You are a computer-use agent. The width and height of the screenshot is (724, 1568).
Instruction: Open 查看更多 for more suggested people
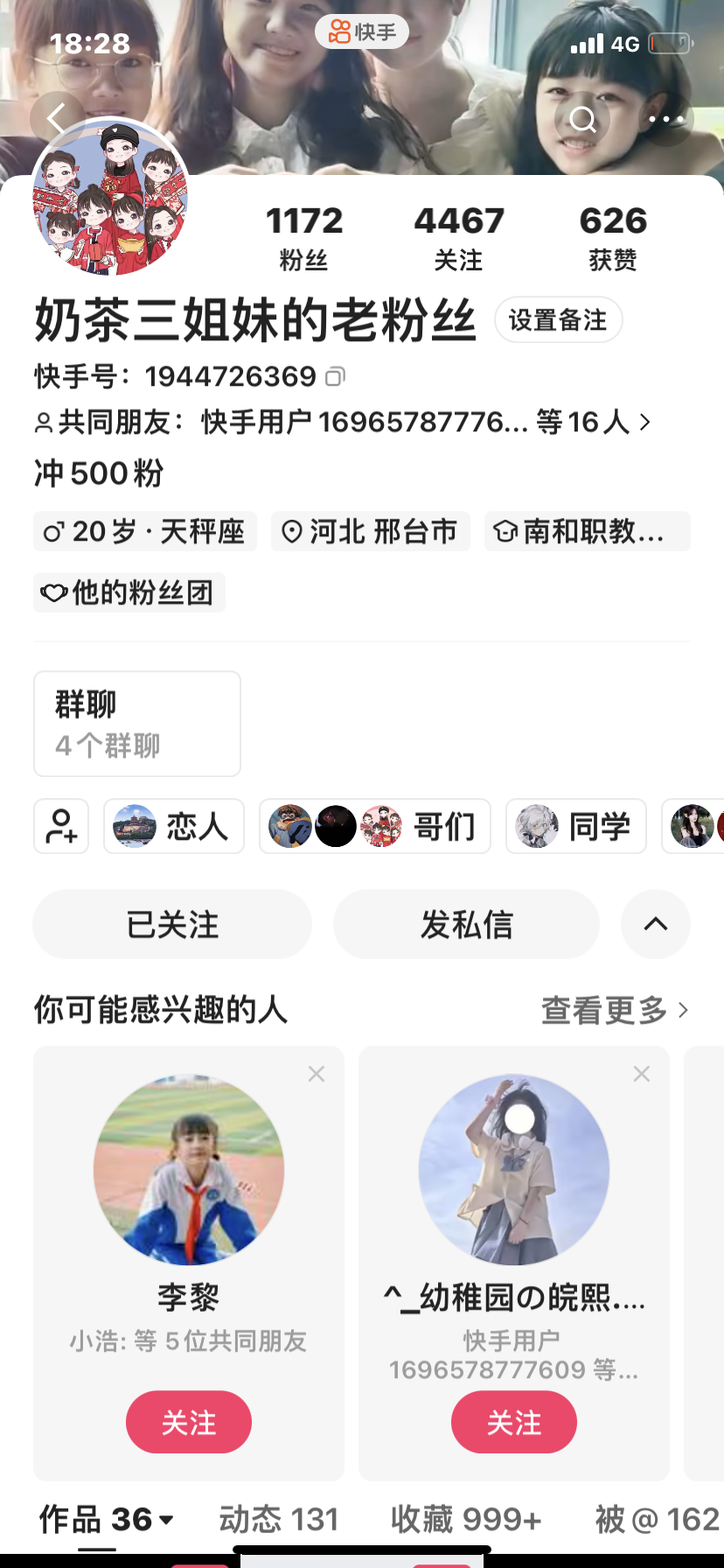(x=614, y=1011)
